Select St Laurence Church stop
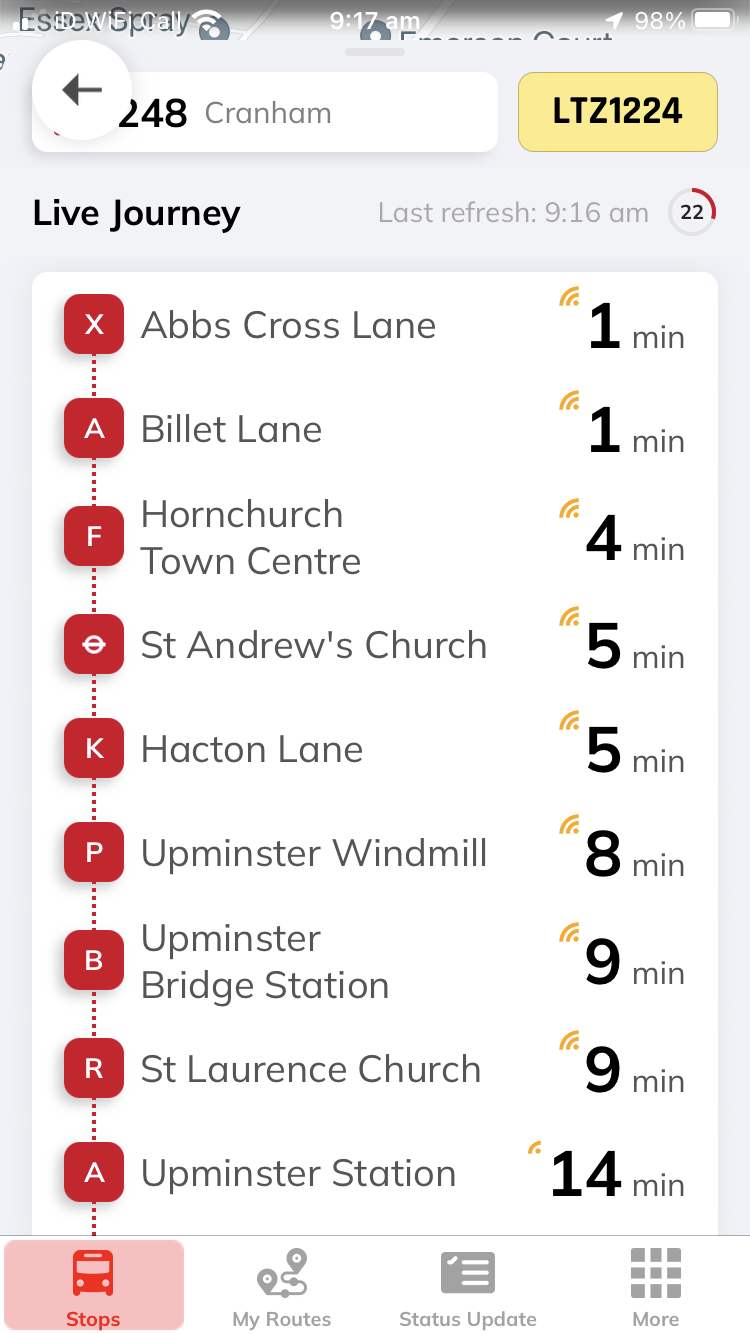The width and height of the screenshot is (750, 1334). (310, 1070)
